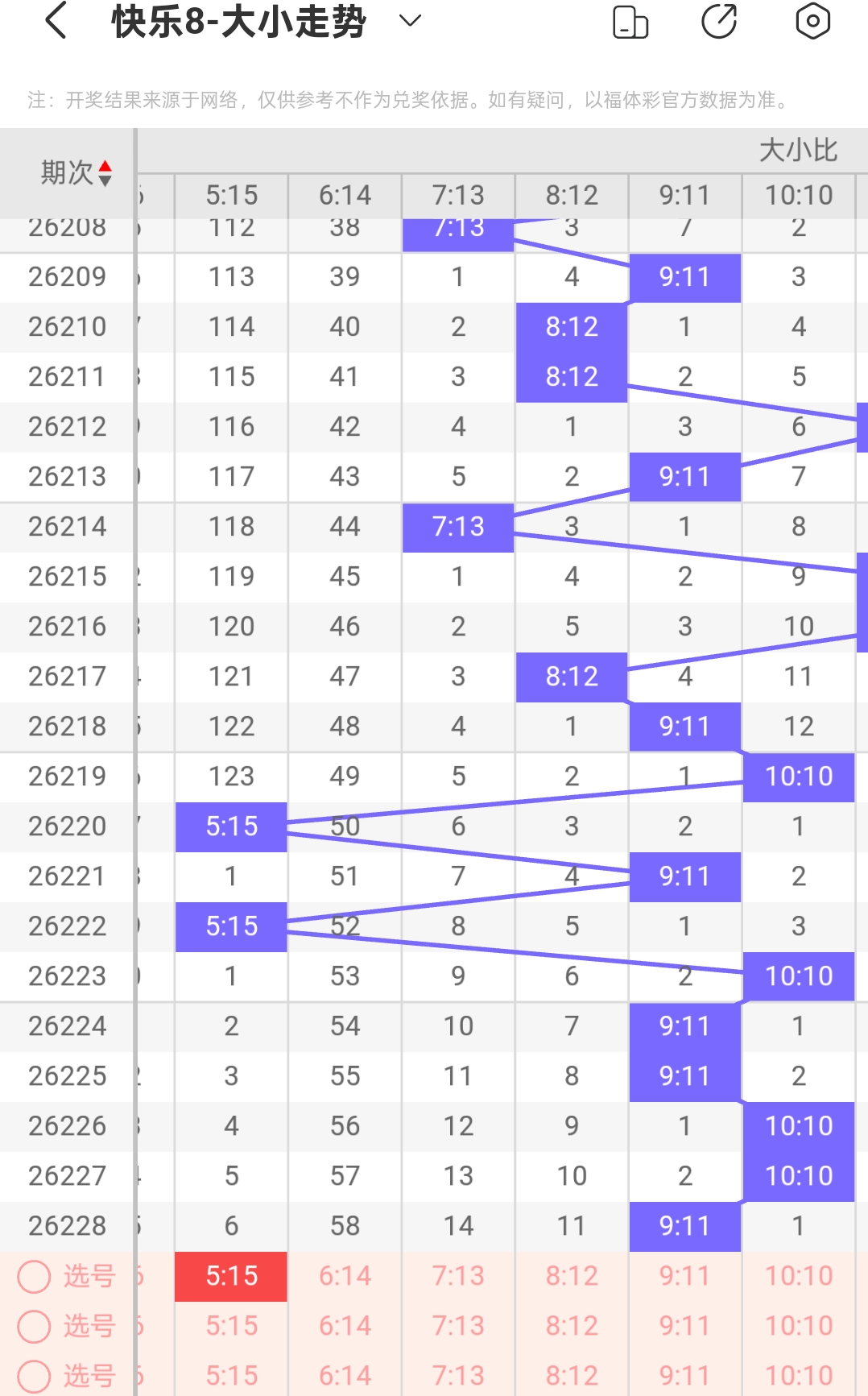
Task: Select 10:10 in the third 选号 row
Action: [799, 1374]
